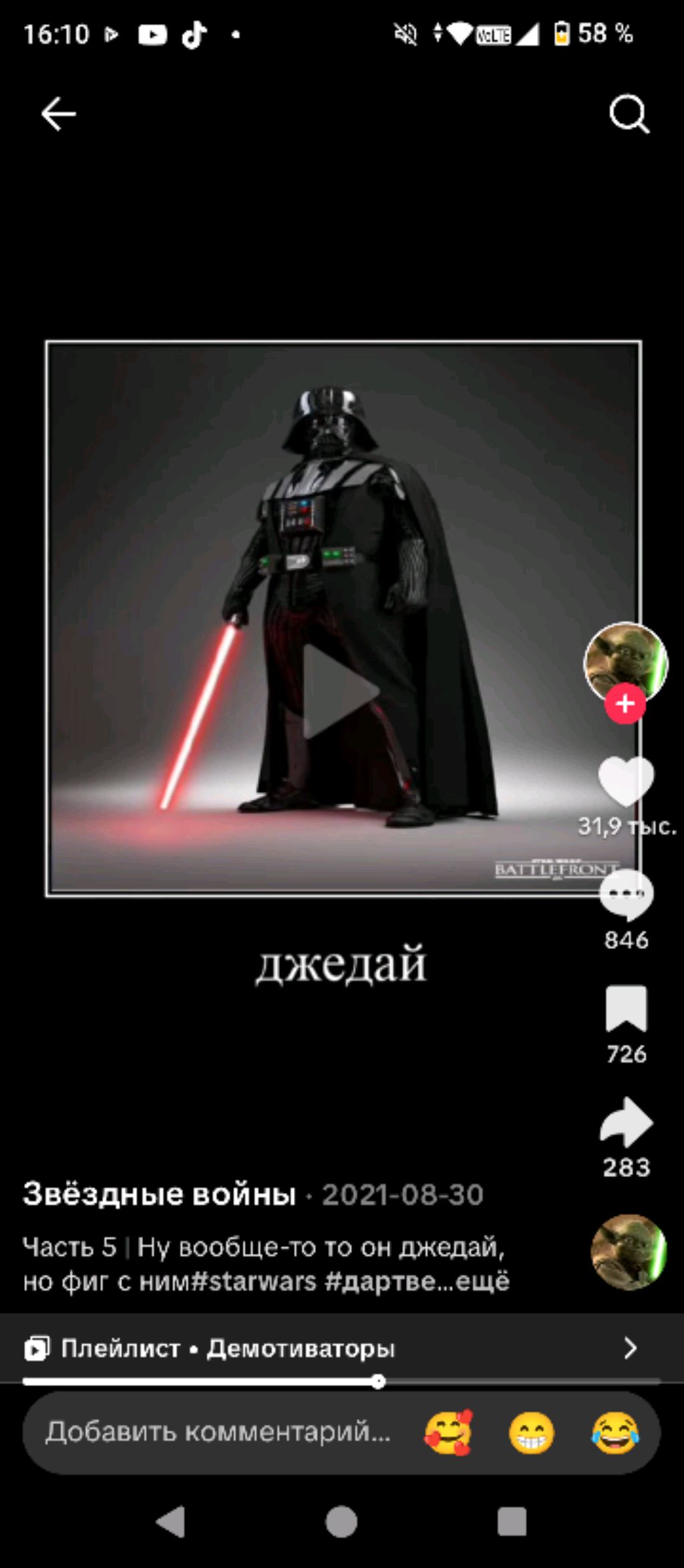
Task: Share the video with the arrow icon
Action: [627, 1122]
